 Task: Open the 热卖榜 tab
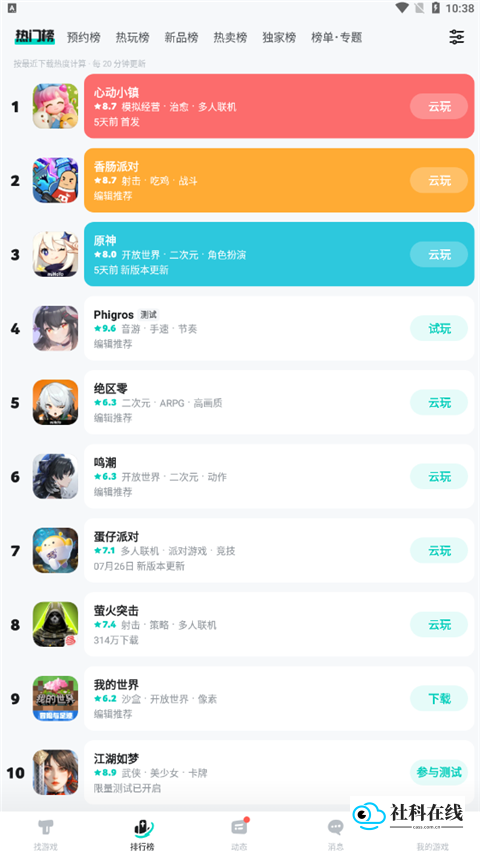(x=230, y=38)
